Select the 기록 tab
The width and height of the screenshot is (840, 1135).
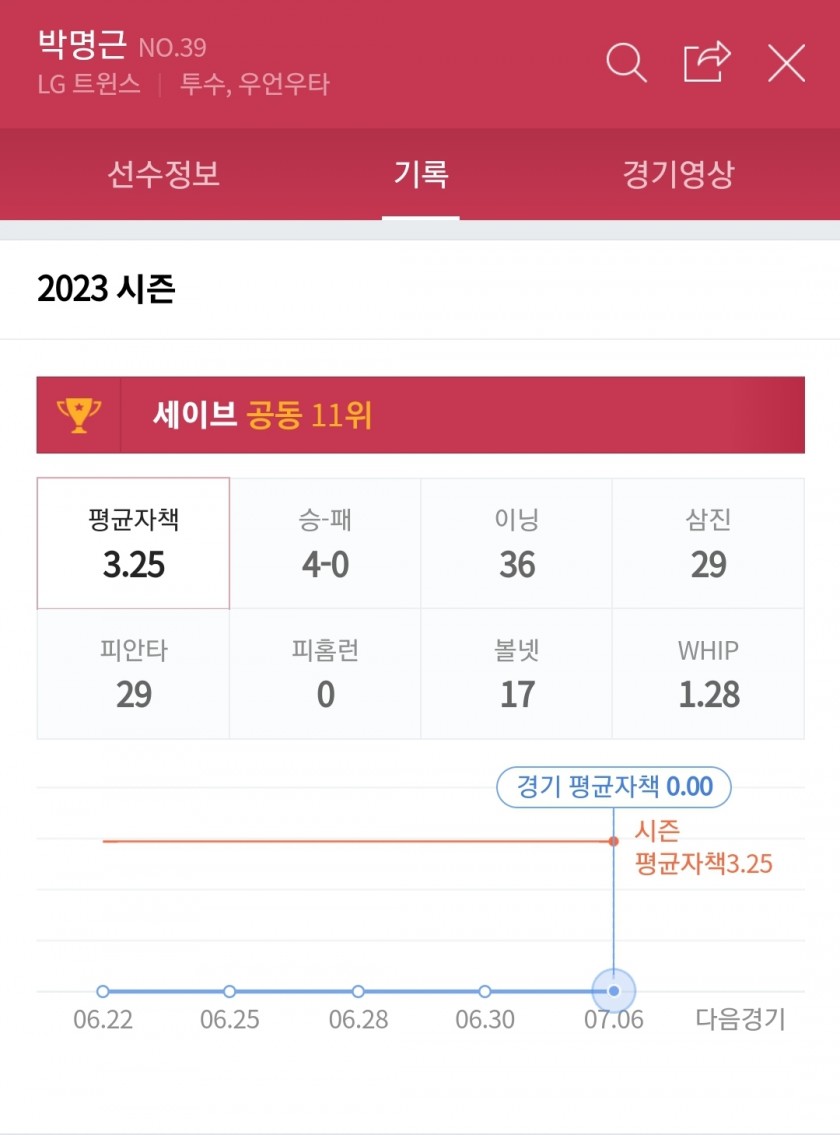coord(420,175)
